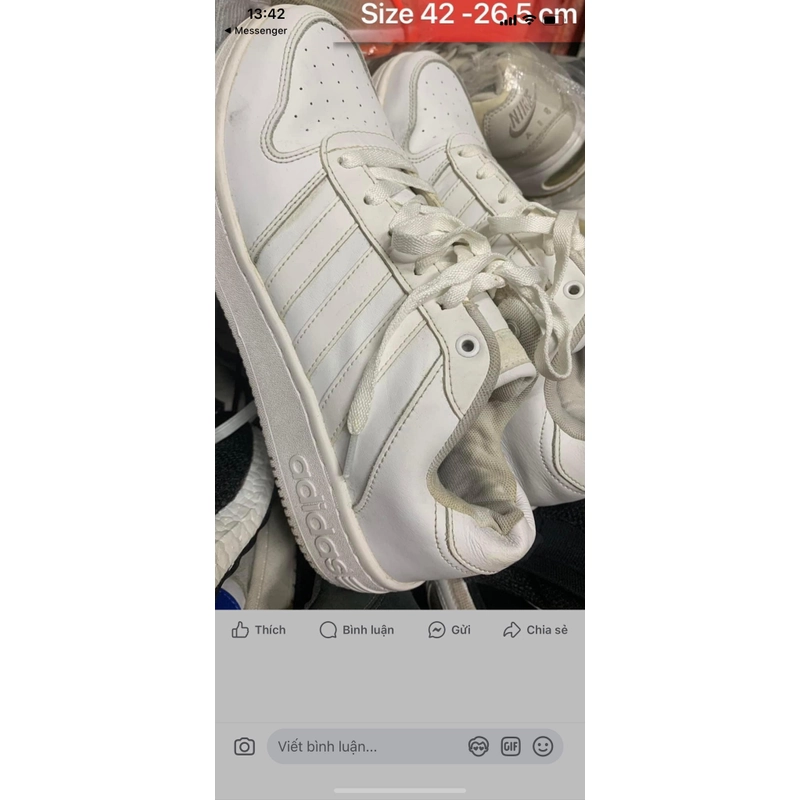Image resolution: width=800 pixels, height=800 pixels.
Task: Open the GIF picker
Action: [x=511, y=746]
